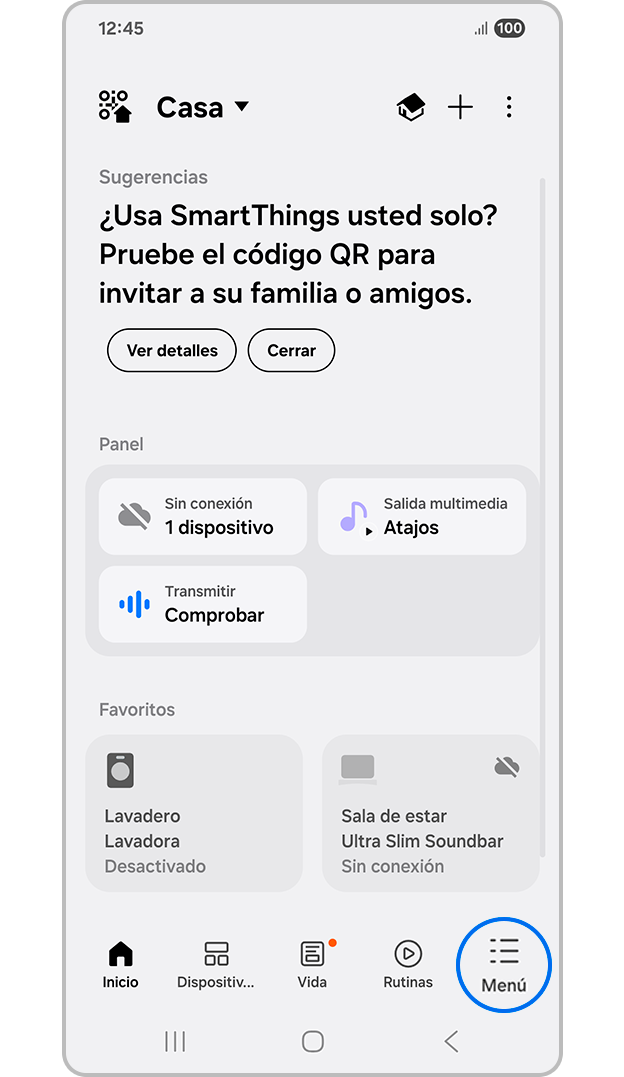The width and height of the screenshot is (624, 1077).
Task: Add a new device with plus icon
Action: [460, 107]
